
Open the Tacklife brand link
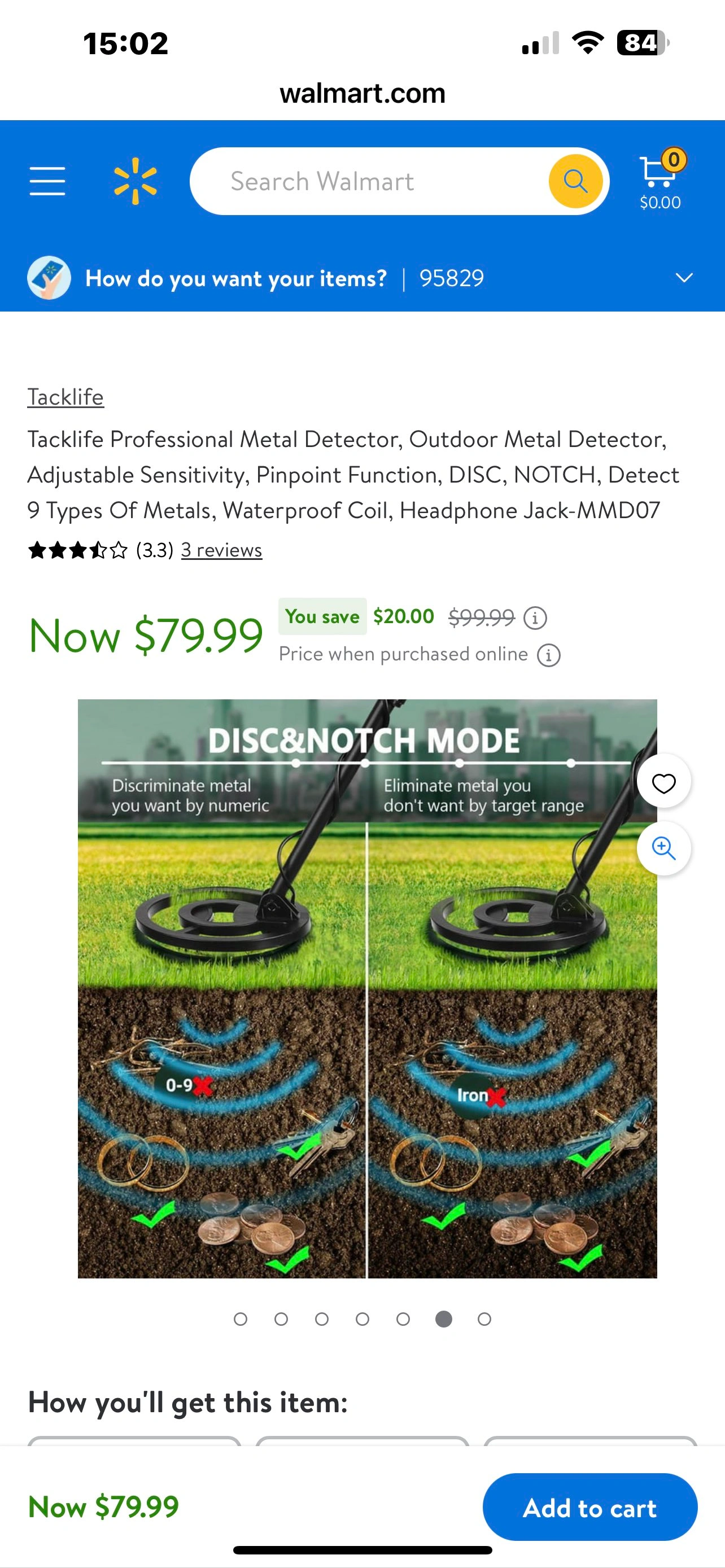[65, 397]
